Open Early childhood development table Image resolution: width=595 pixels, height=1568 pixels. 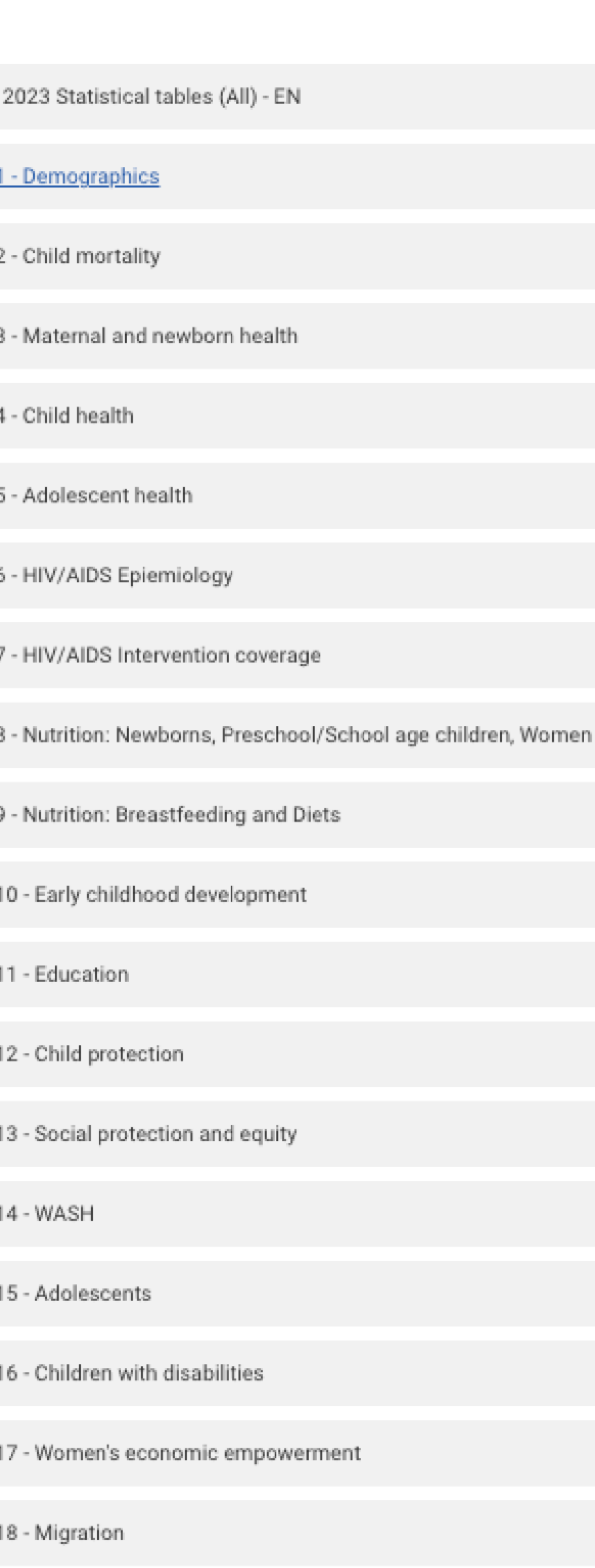[154, 894]
